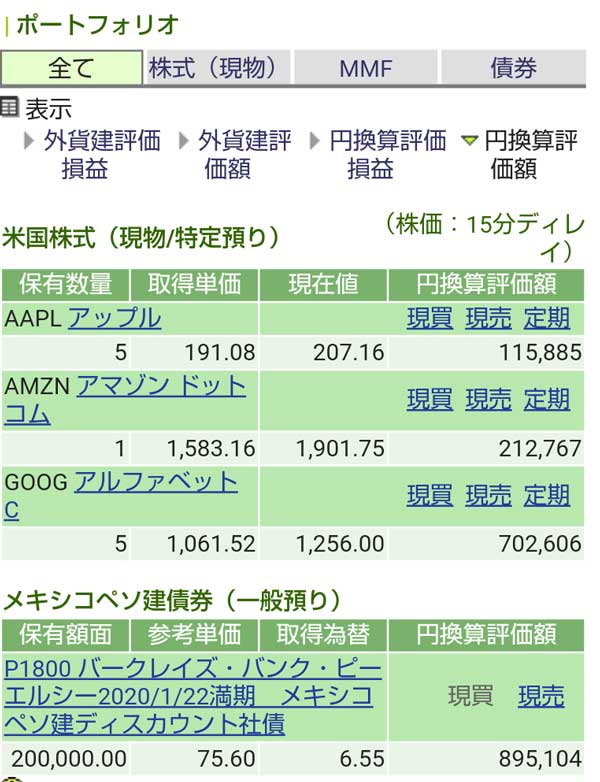Tap 現売 for AMZN アマゾン
This screenshot has width=600, height=782.
(x=488, y=400)
